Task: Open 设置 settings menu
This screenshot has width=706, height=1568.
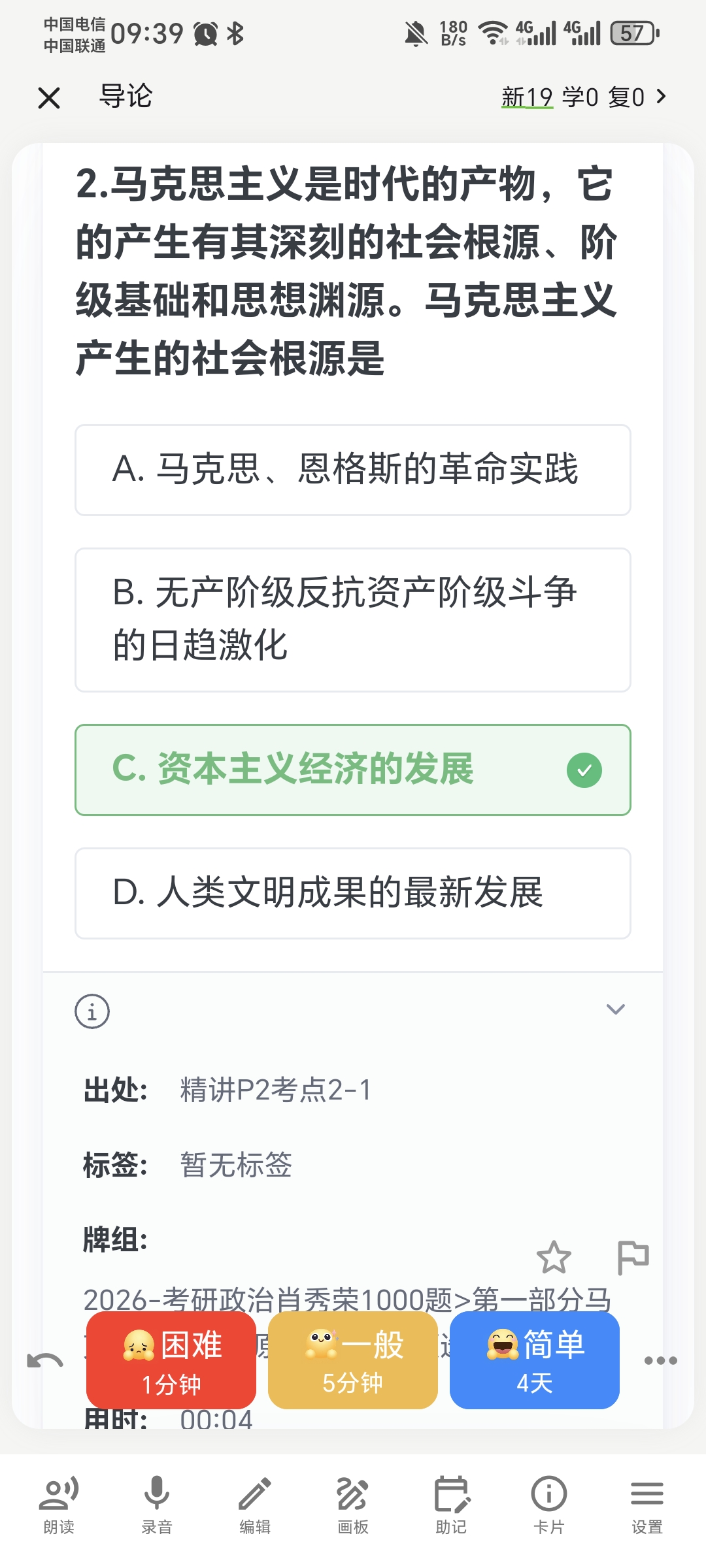Action: (x=647, y=1505)
